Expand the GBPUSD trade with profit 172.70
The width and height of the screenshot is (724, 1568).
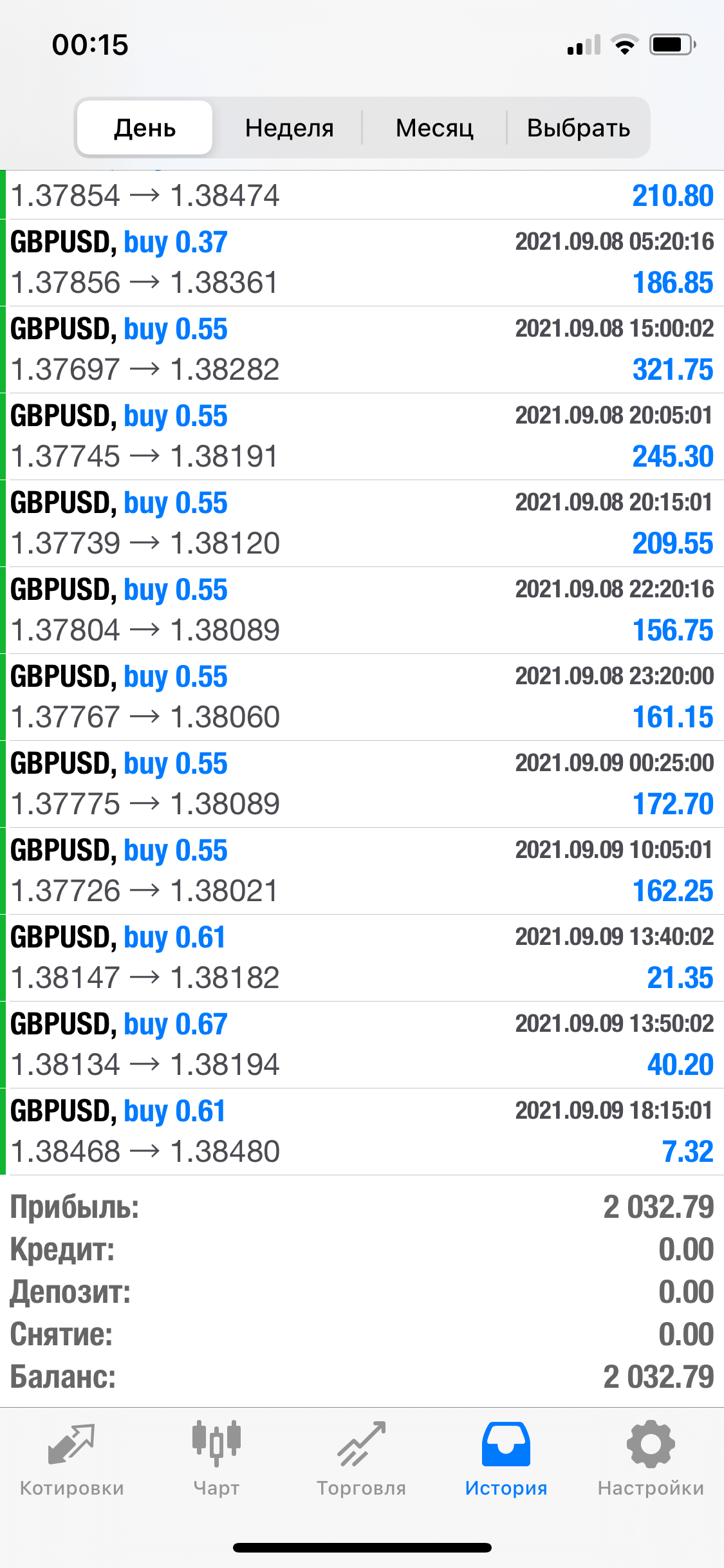(362, 784)
